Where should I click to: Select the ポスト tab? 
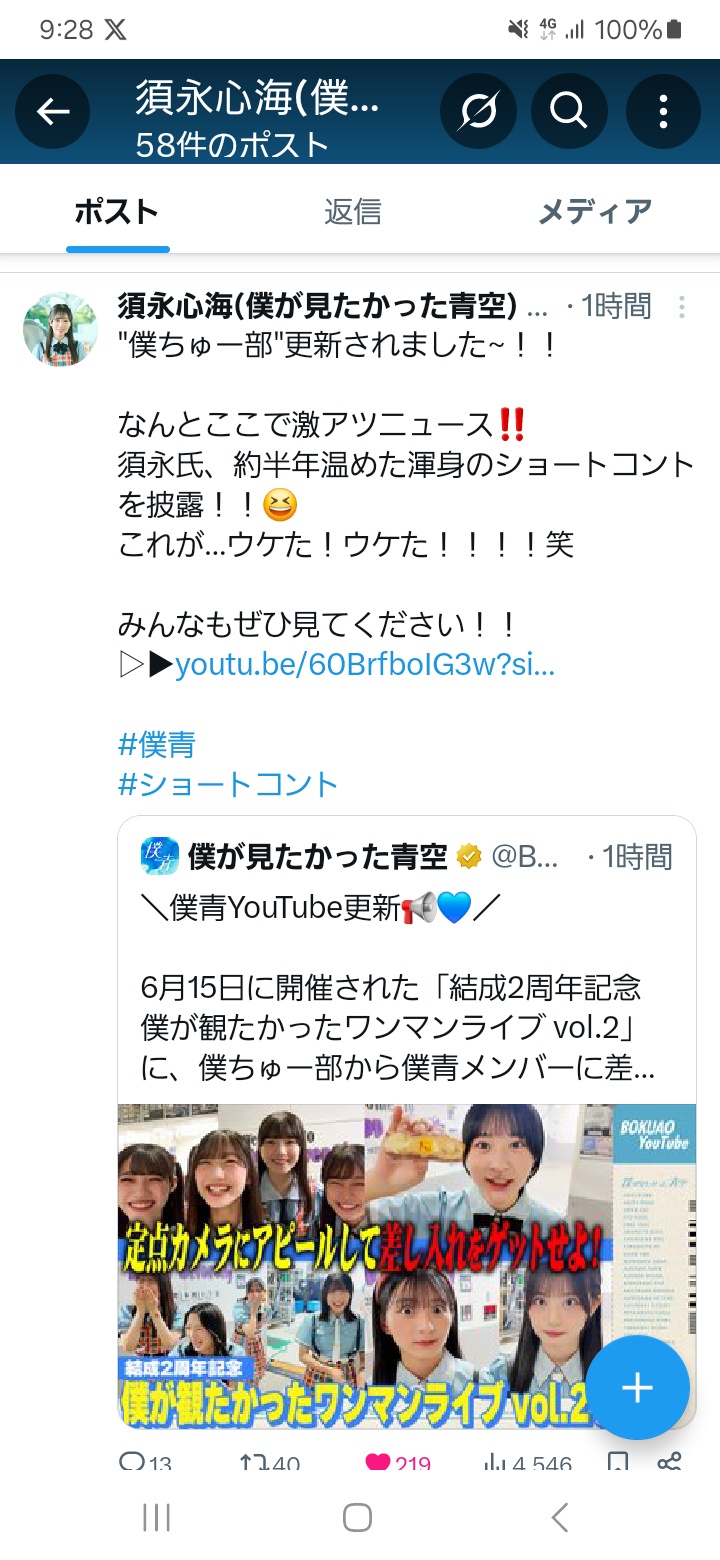click(x=117, y=212)
